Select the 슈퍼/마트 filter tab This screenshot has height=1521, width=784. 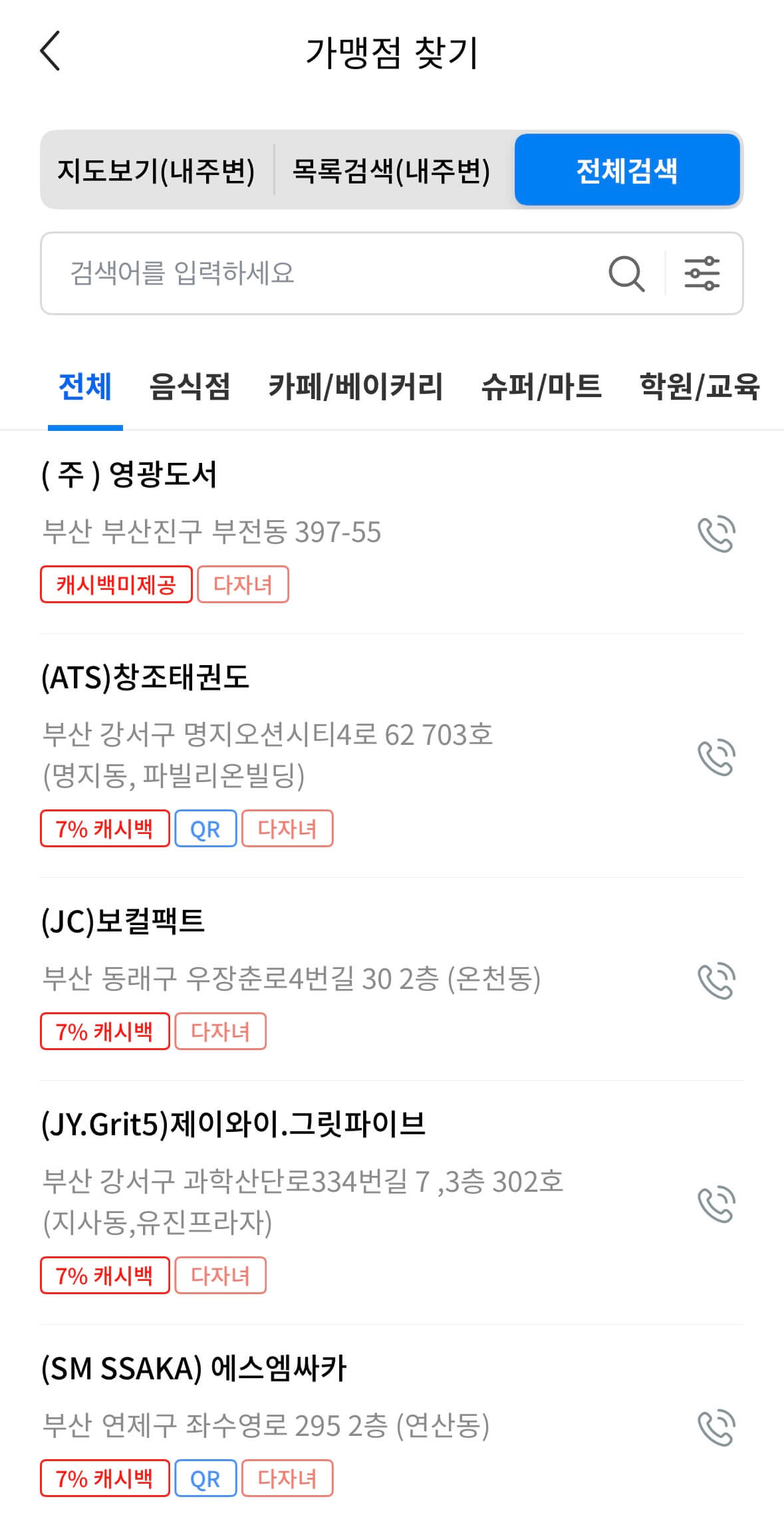pos(541,388)
